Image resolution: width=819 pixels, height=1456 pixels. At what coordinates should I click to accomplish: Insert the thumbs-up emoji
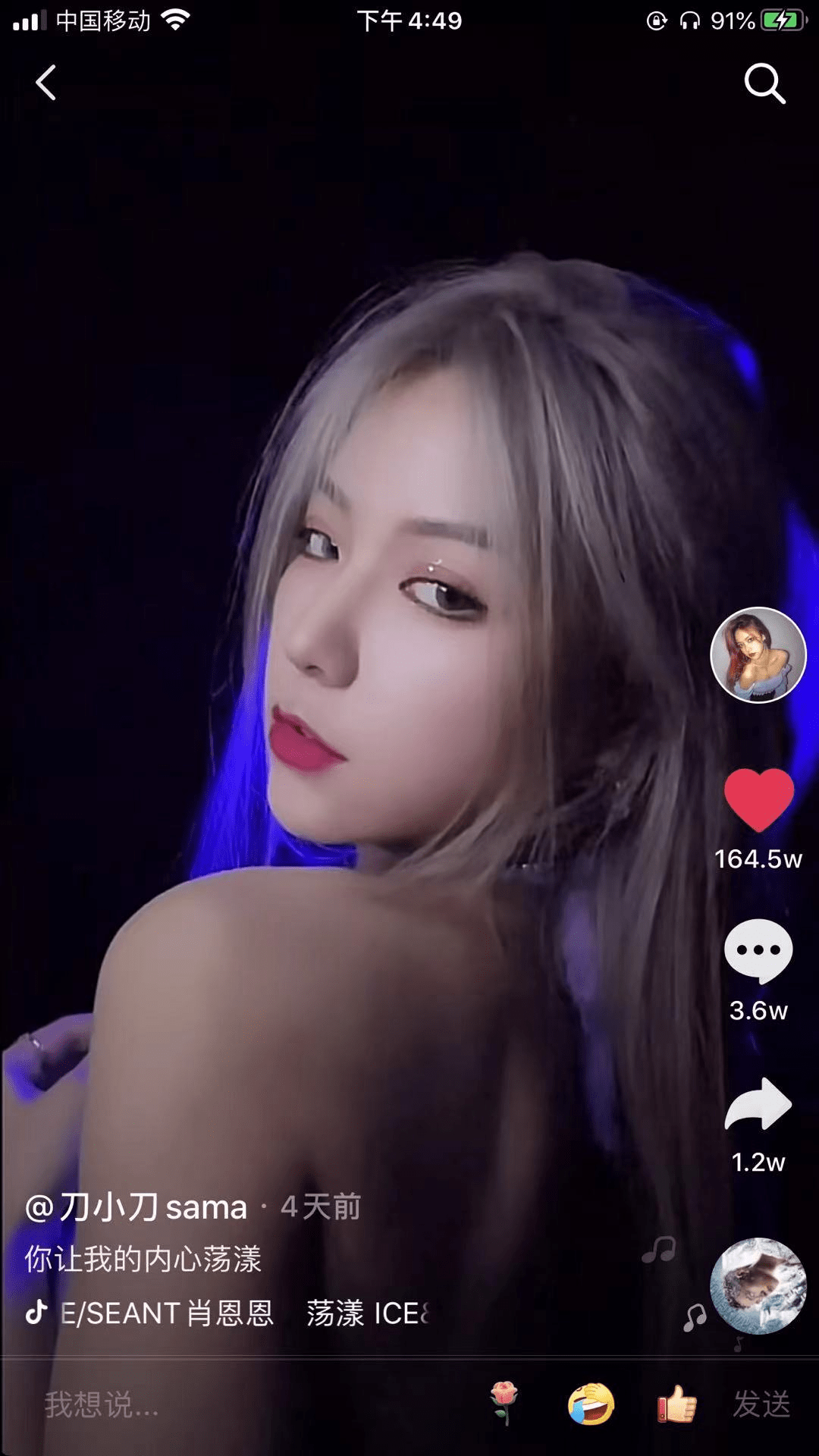pyautogui.click(x=676, y=1404)
